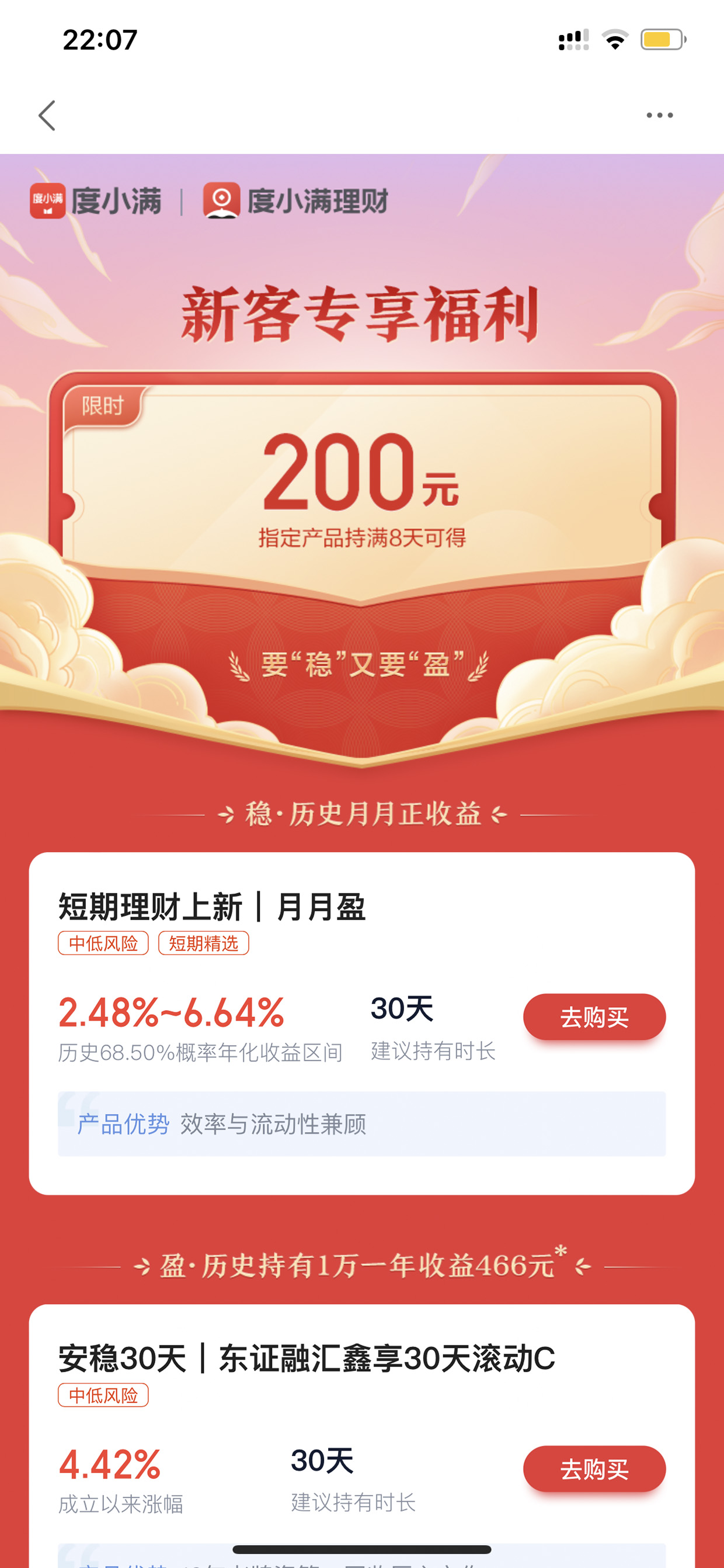Open the 短期理财上新 月月盈 product card
The image size is (724, 1568).
pyautogui.click(x=362, y=1023)
